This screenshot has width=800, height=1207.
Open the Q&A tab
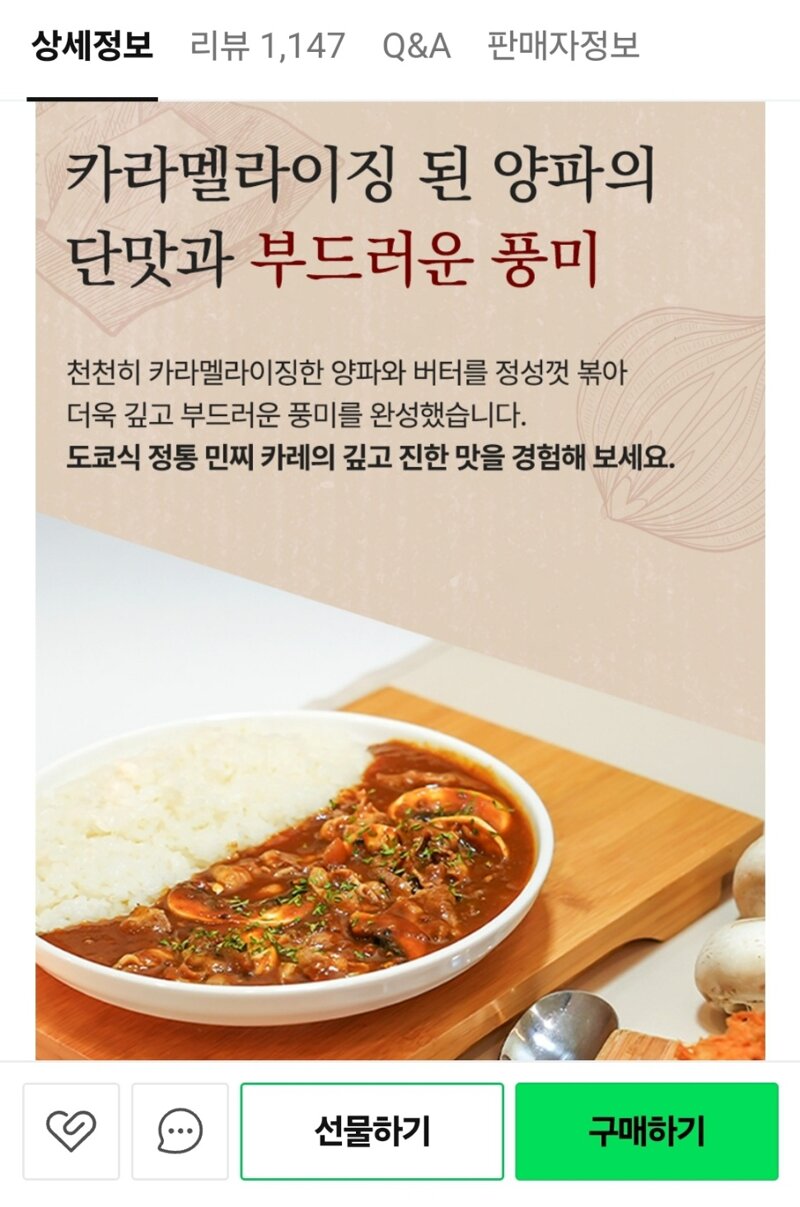click(416, 46)
